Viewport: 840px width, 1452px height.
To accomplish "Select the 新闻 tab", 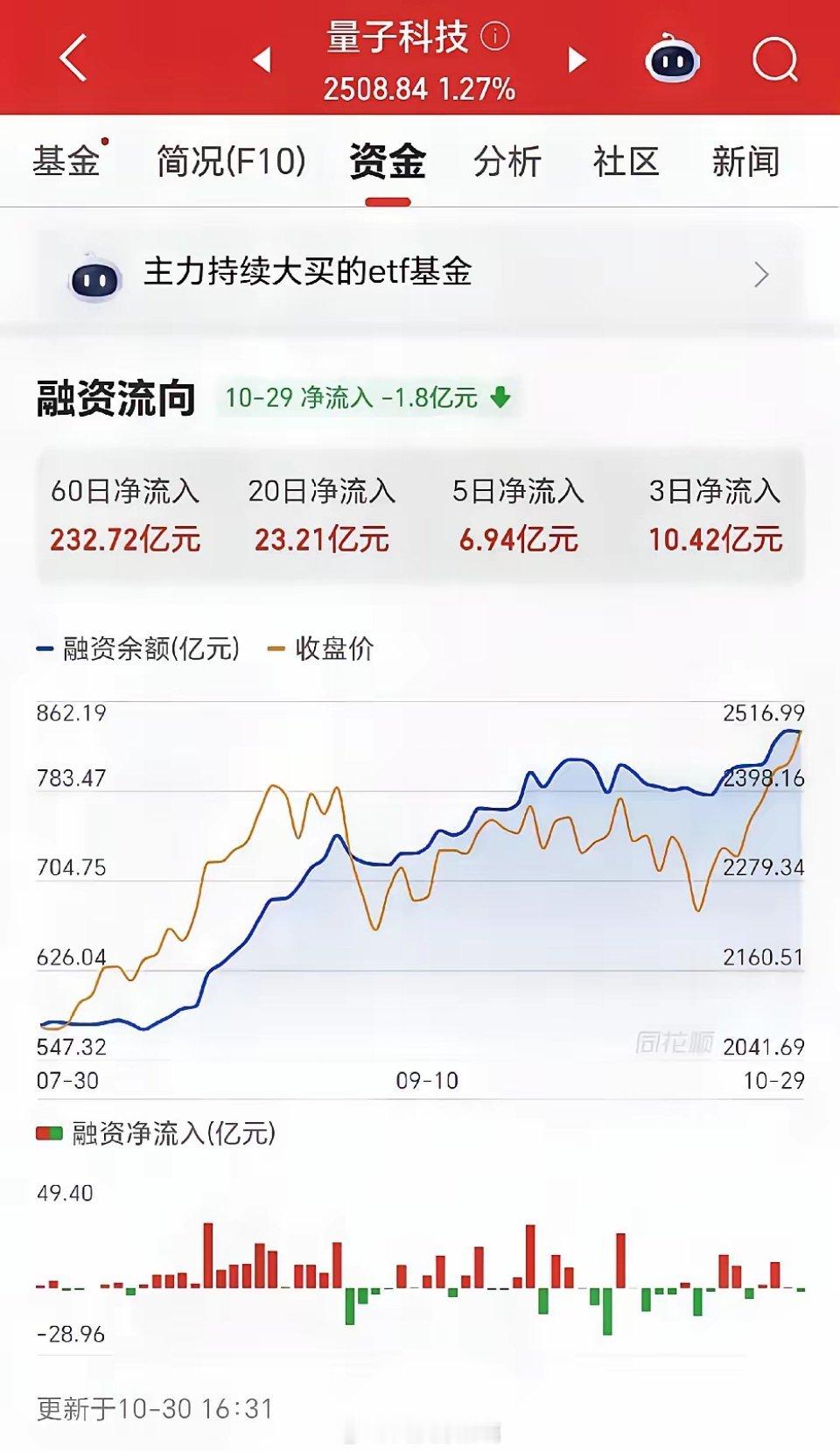I will tap(745, 160).
